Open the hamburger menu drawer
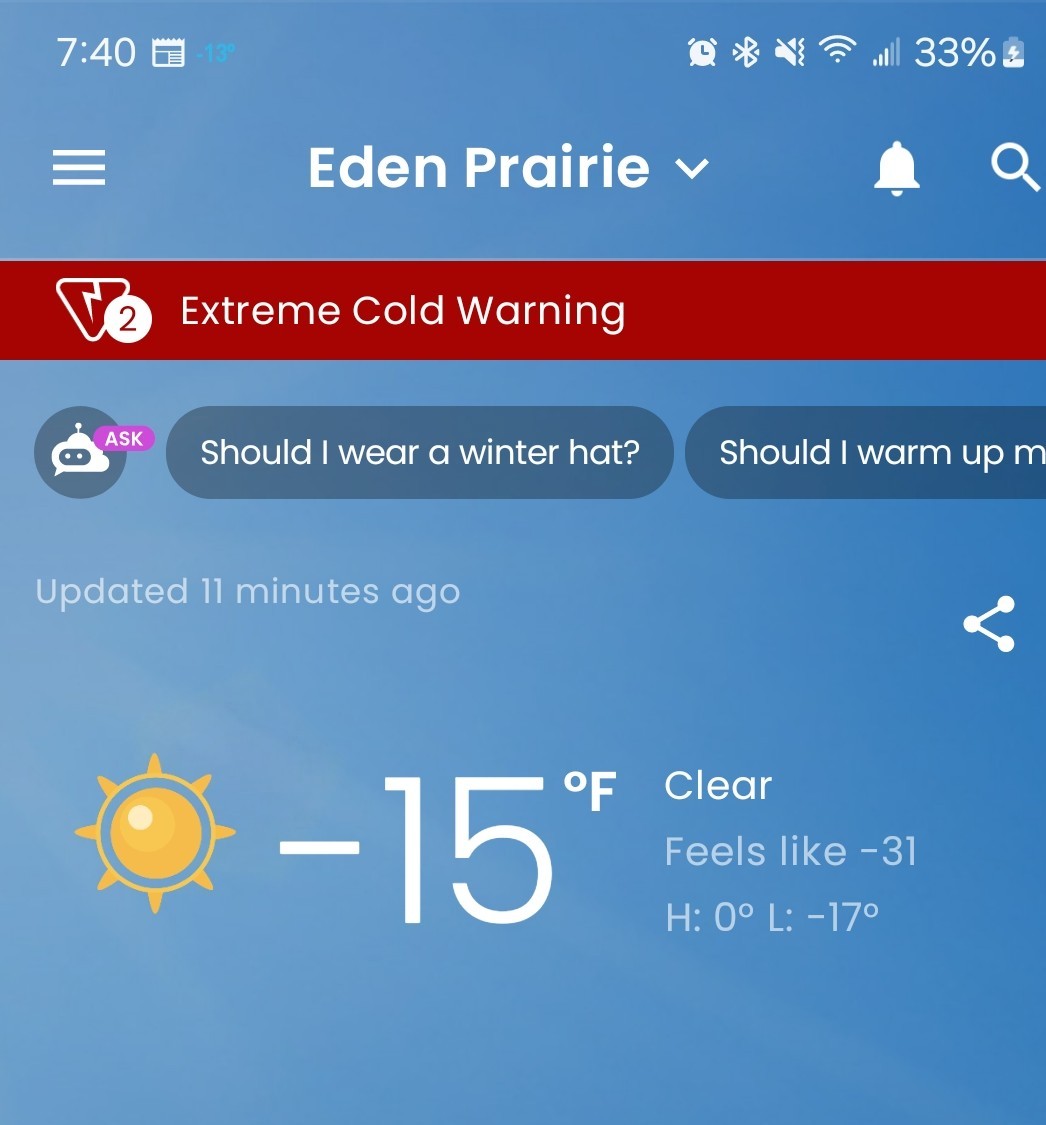Image resolution: width=1046 pixels, height=1125 pixels. coord(79,167)
